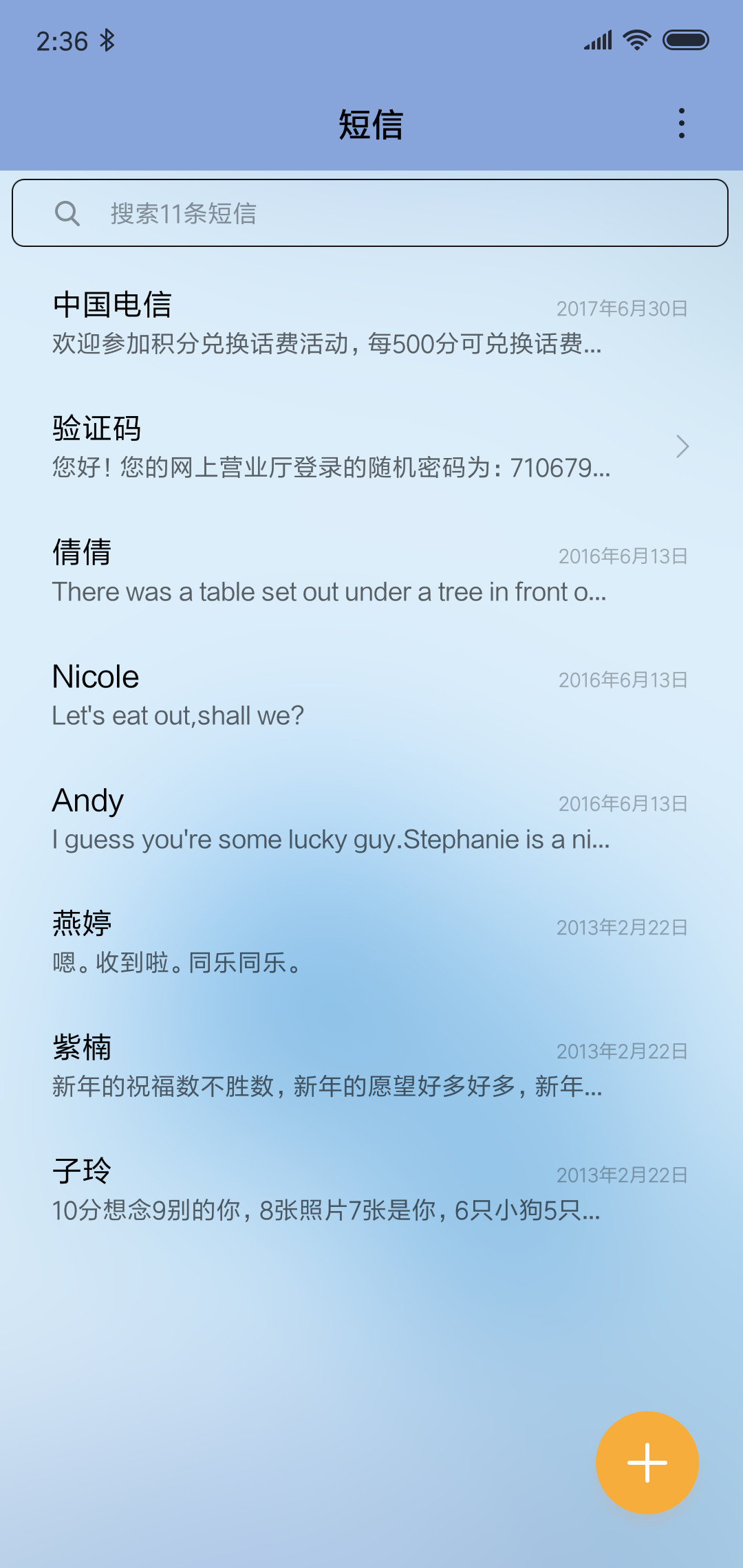
Task: Open the conversation with 倩倩
Action: point(371,571)
